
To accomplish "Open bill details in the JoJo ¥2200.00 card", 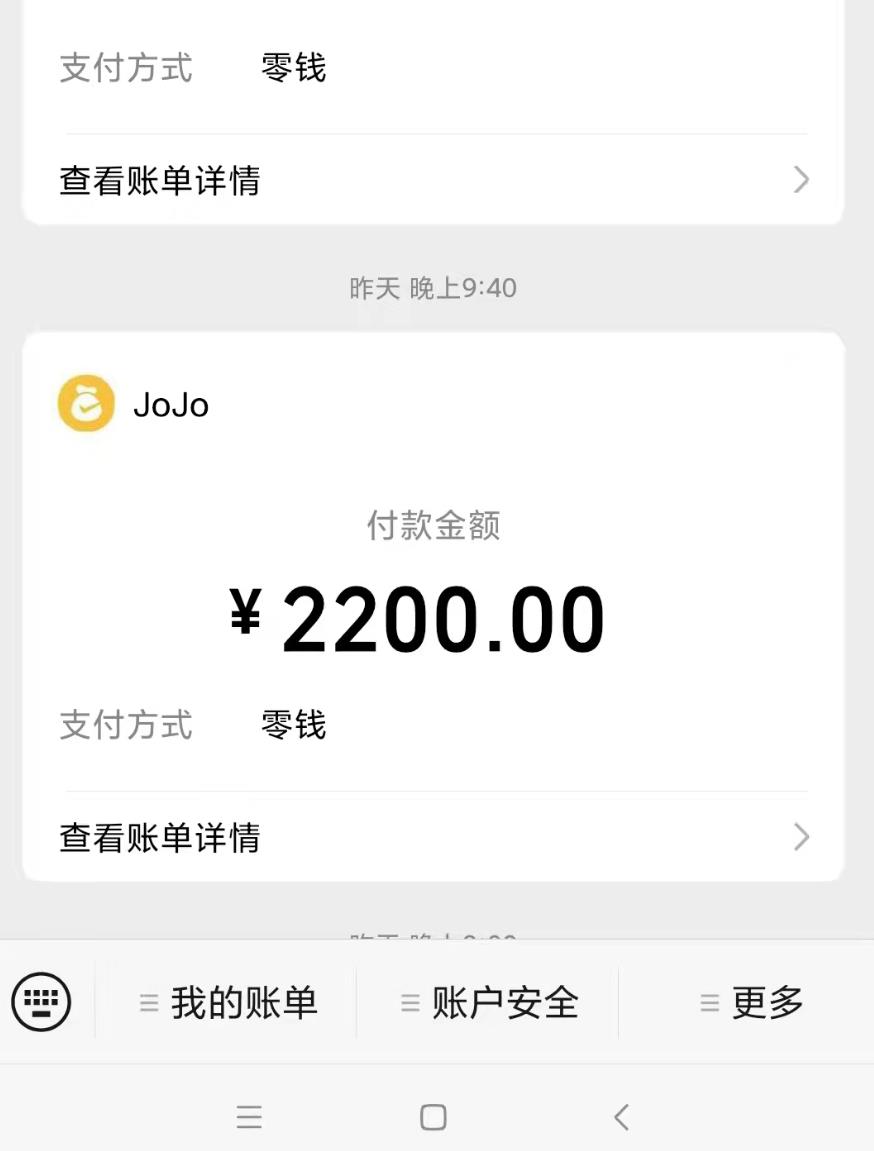I will (432, 837).
